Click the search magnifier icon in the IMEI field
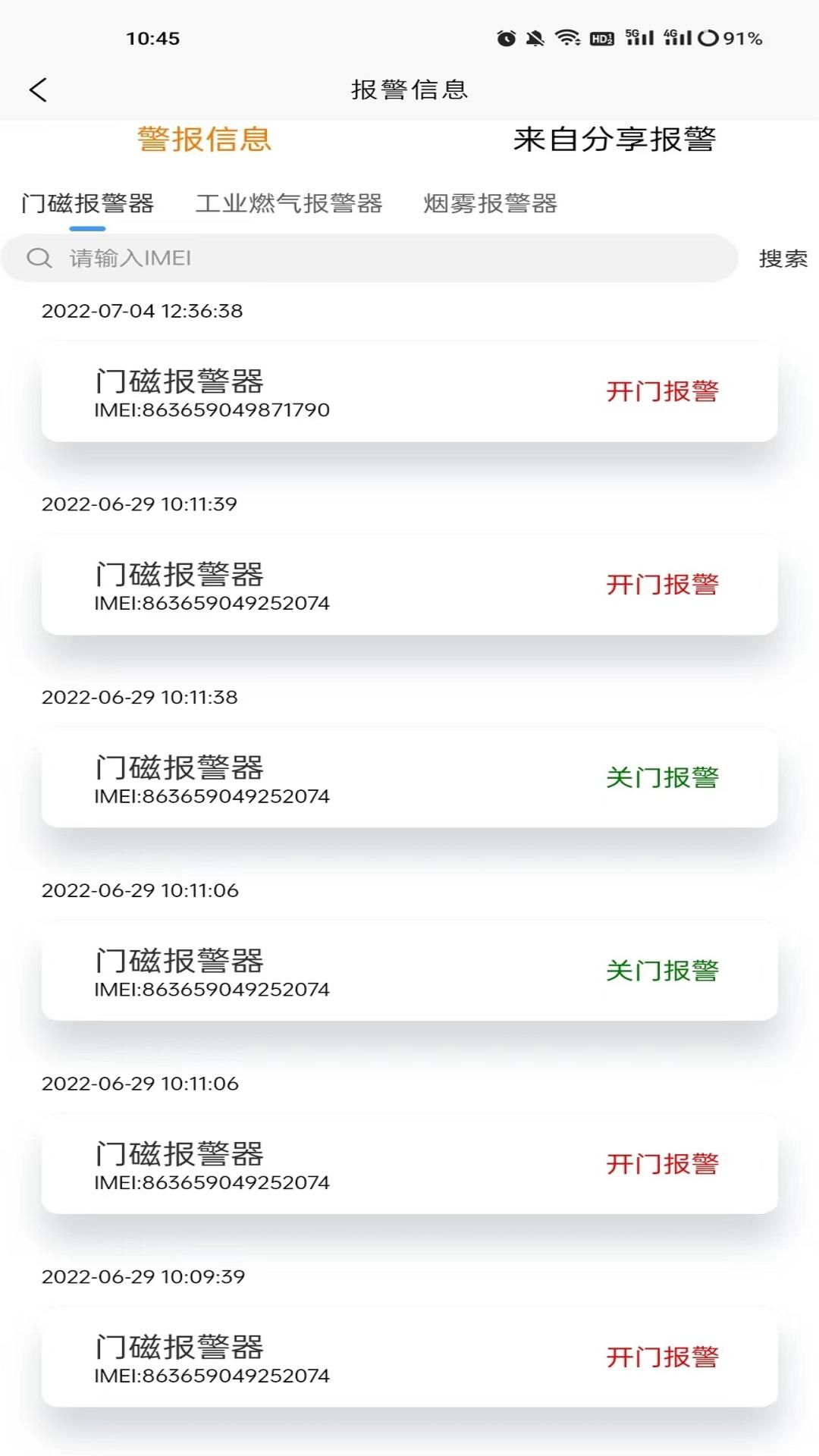The height and width of the screenshot is (1456, 819). point(39,257)
